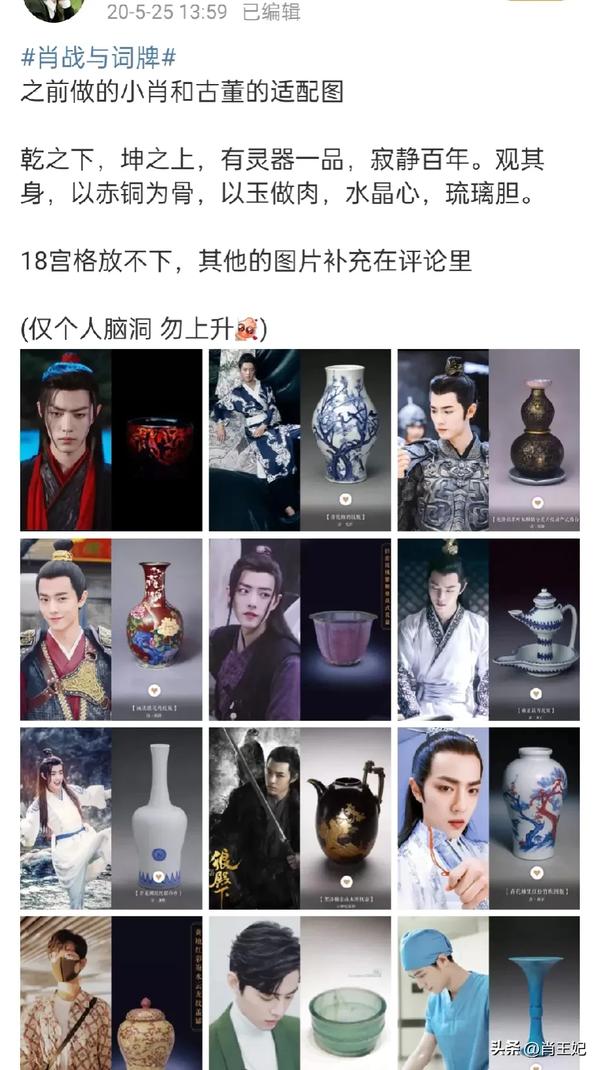Open the white mallet vase image
The width and height of the screenshot is (600, 1070).
click(x=110, y=818)
